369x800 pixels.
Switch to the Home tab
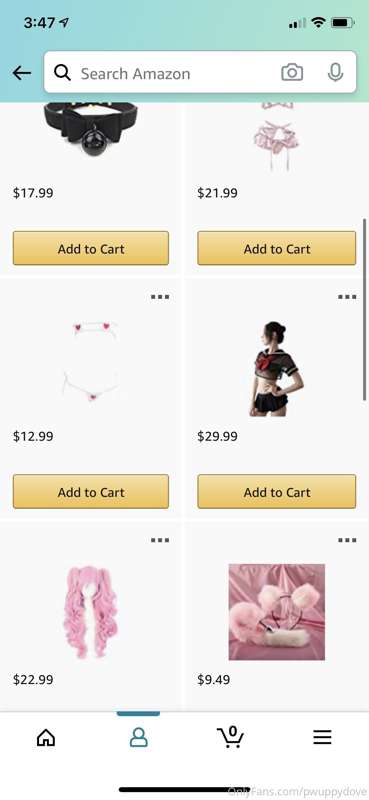point(46,737)
